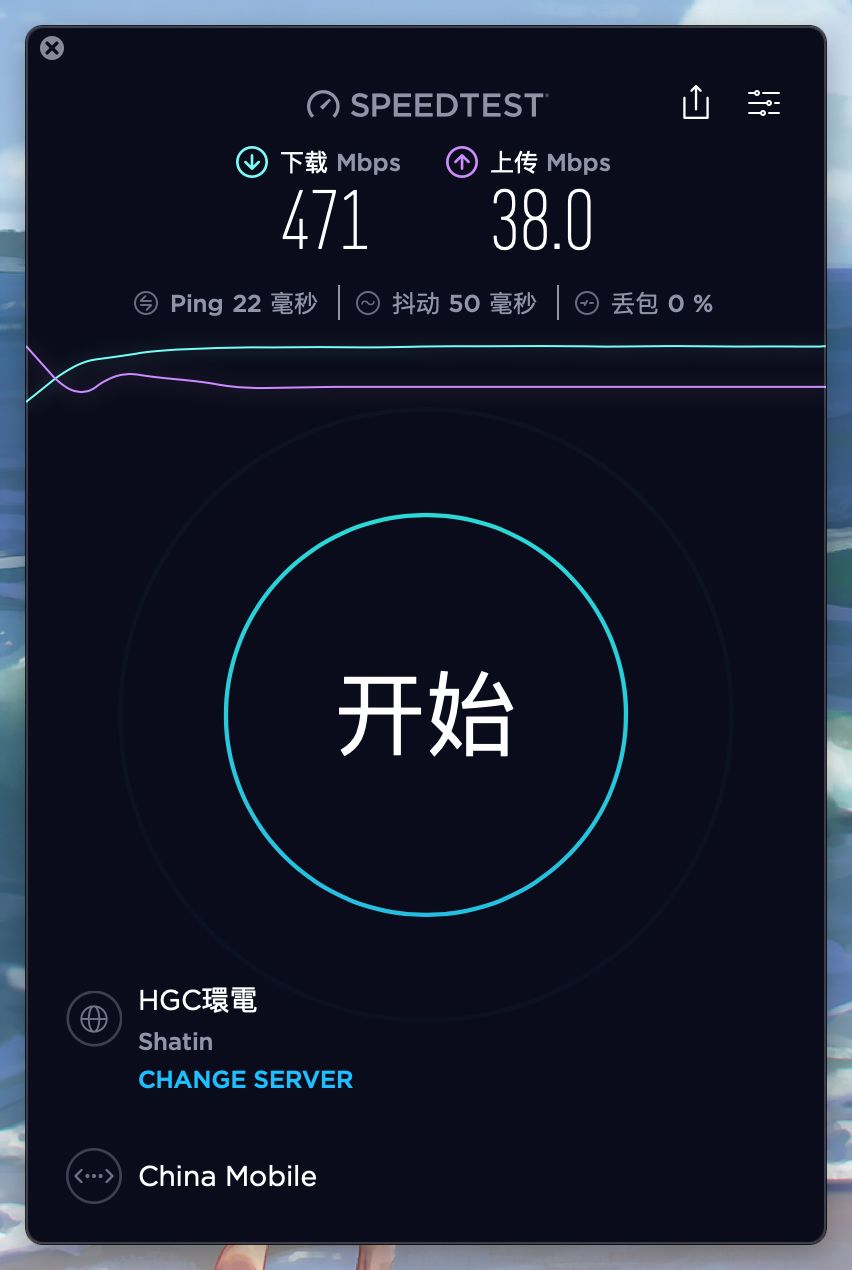
Task: Open the share results icon
Action: coord(695,103)
